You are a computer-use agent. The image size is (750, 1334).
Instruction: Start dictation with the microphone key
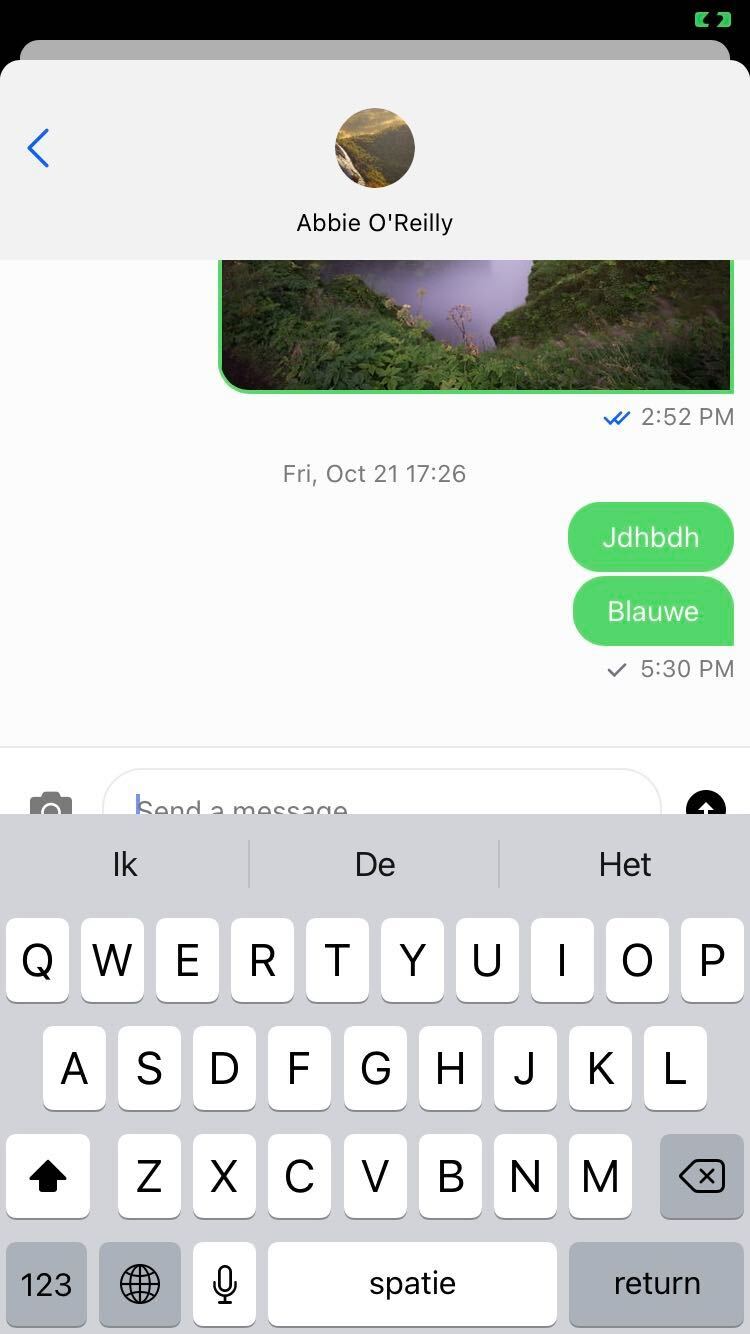point(225,1283)
